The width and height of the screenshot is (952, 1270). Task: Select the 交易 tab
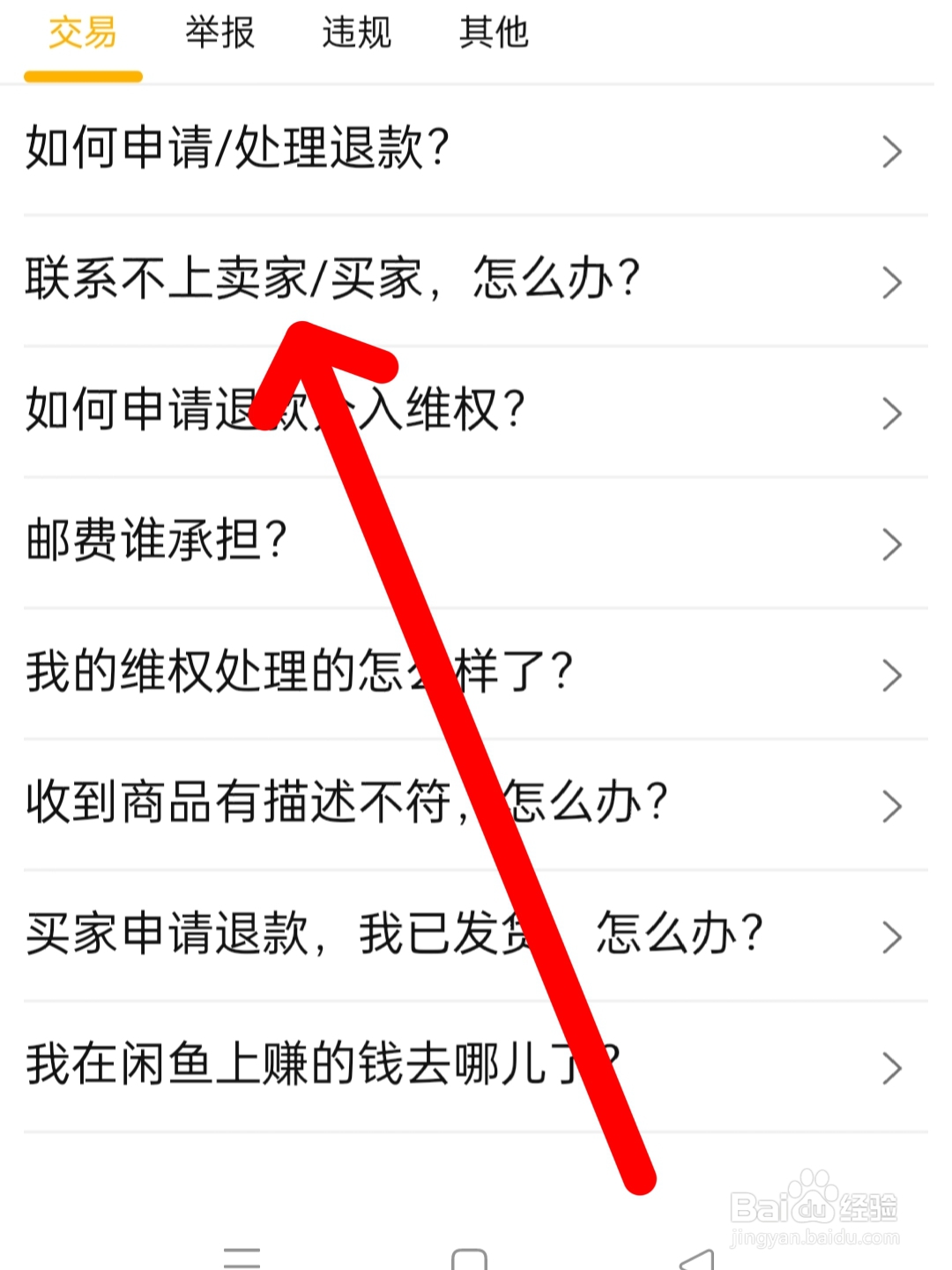click(83, 34)
